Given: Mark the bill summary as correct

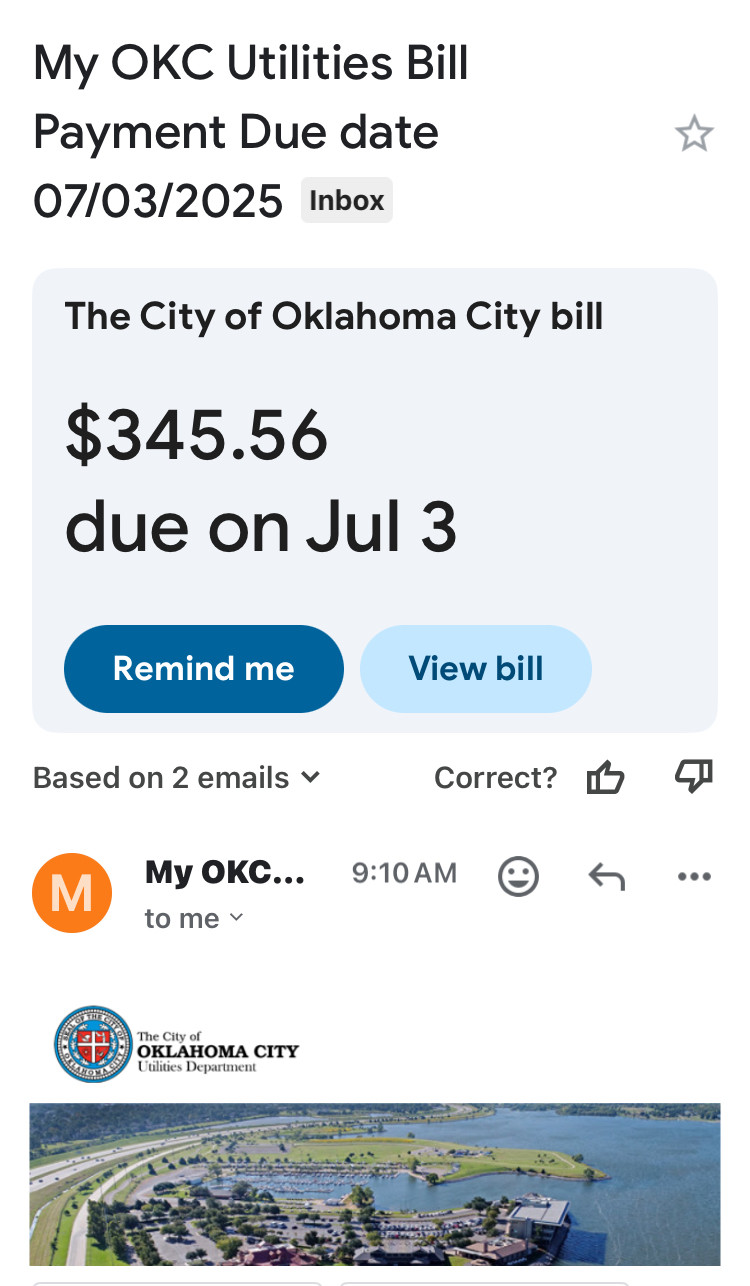Looking at the screenshot, I should point(605,778).
